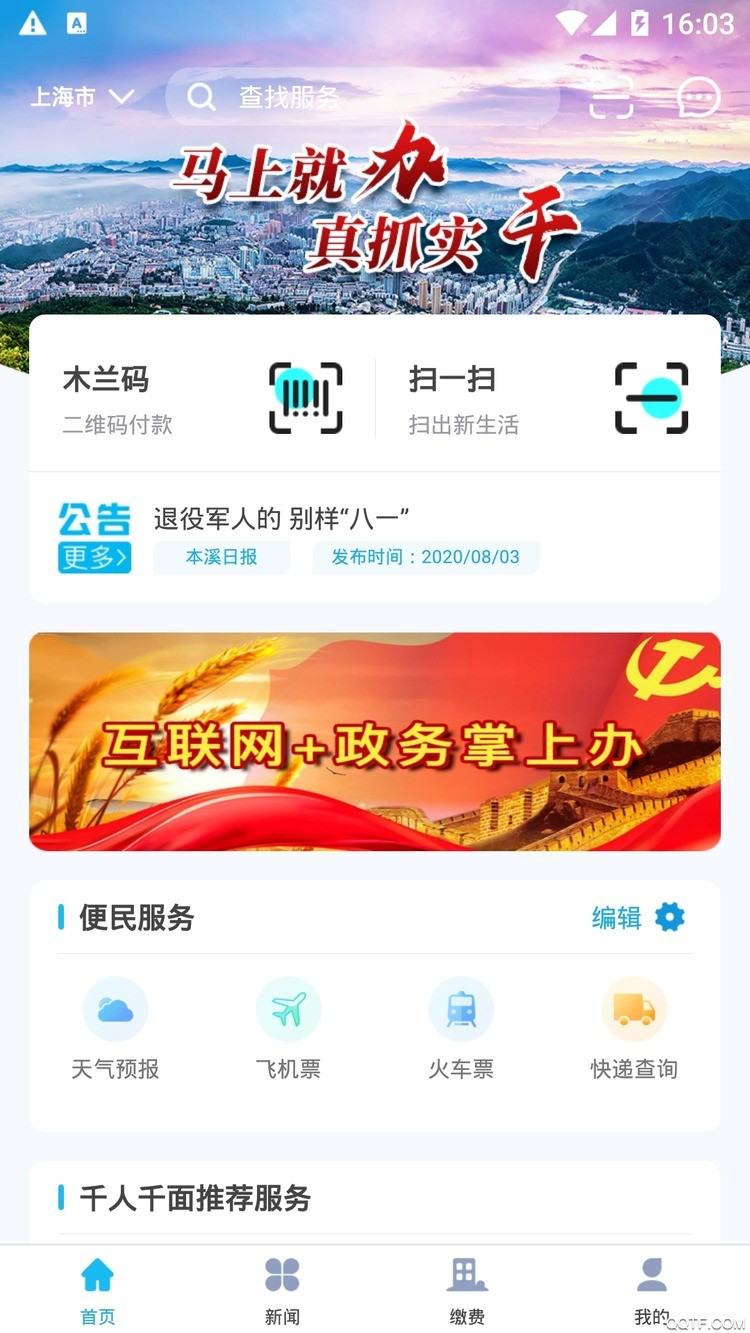The width and height of the screenshot is (750, 1333).
Task: View more announcements via 更多
Action: coord(94,557)
